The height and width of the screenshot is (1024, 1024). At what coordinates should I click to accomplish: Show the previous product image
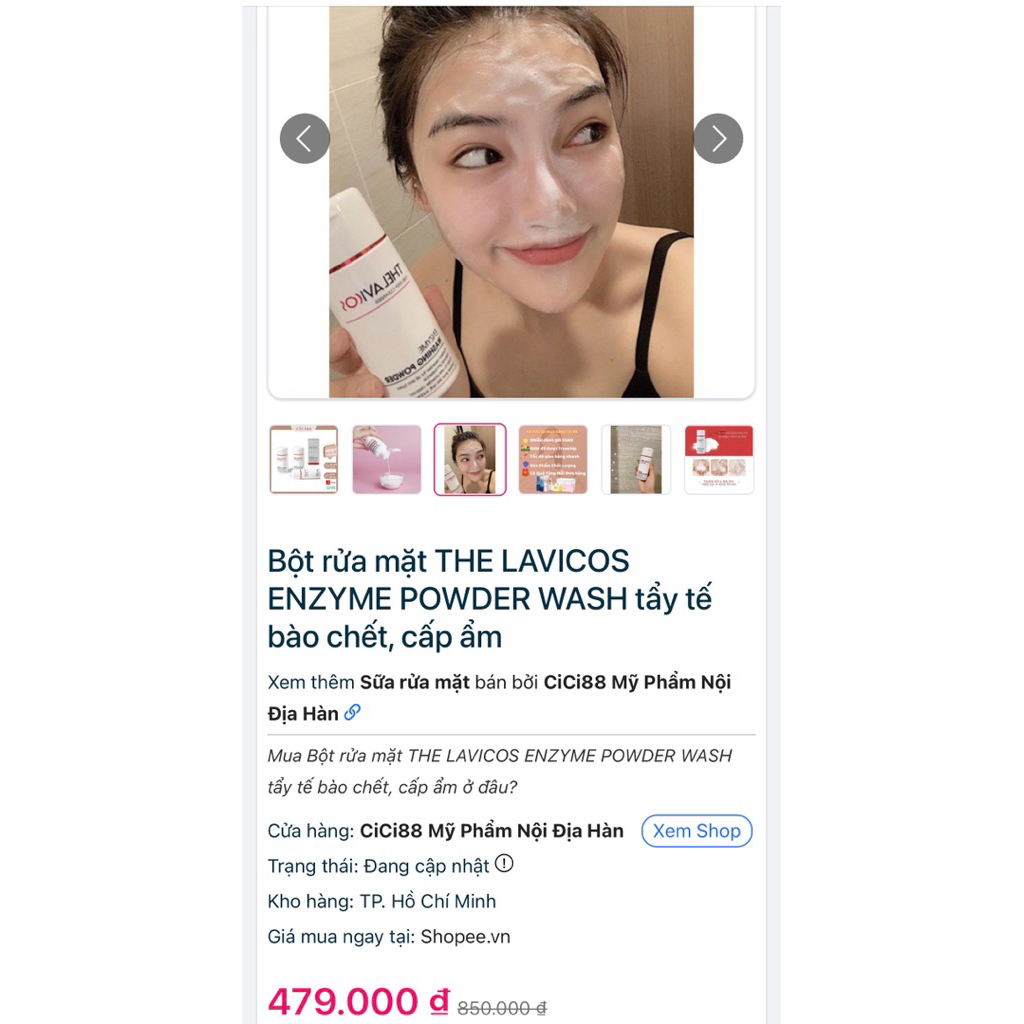[x=305, y=139]
